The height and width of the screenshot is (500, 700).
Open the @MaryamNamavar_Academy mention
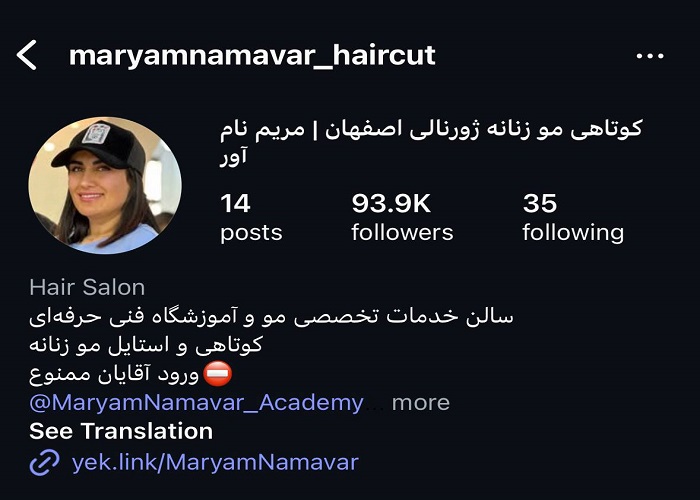click(x=196, y=403)
